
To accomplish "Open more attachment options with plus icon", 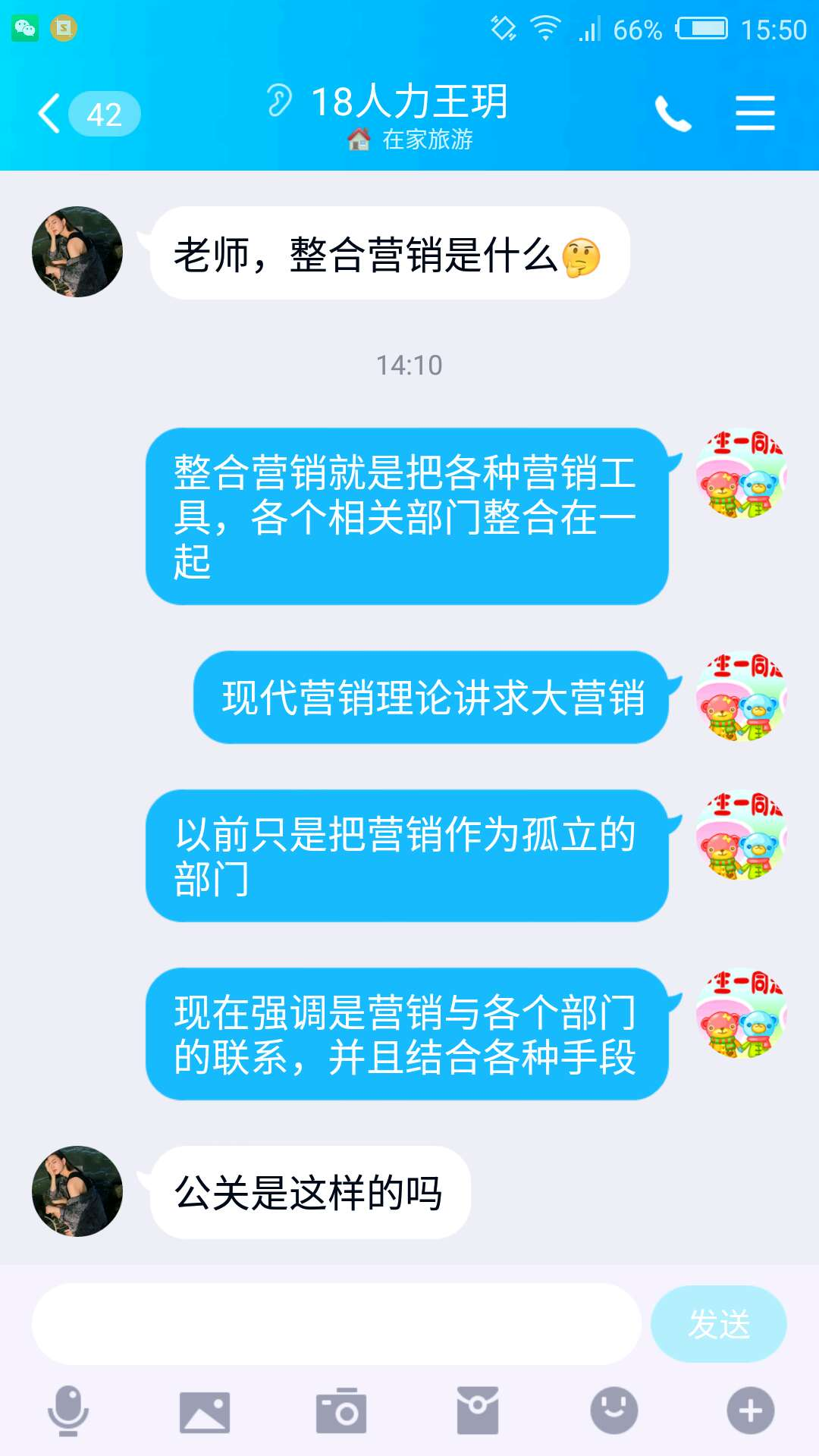I will click(751, 1411).
